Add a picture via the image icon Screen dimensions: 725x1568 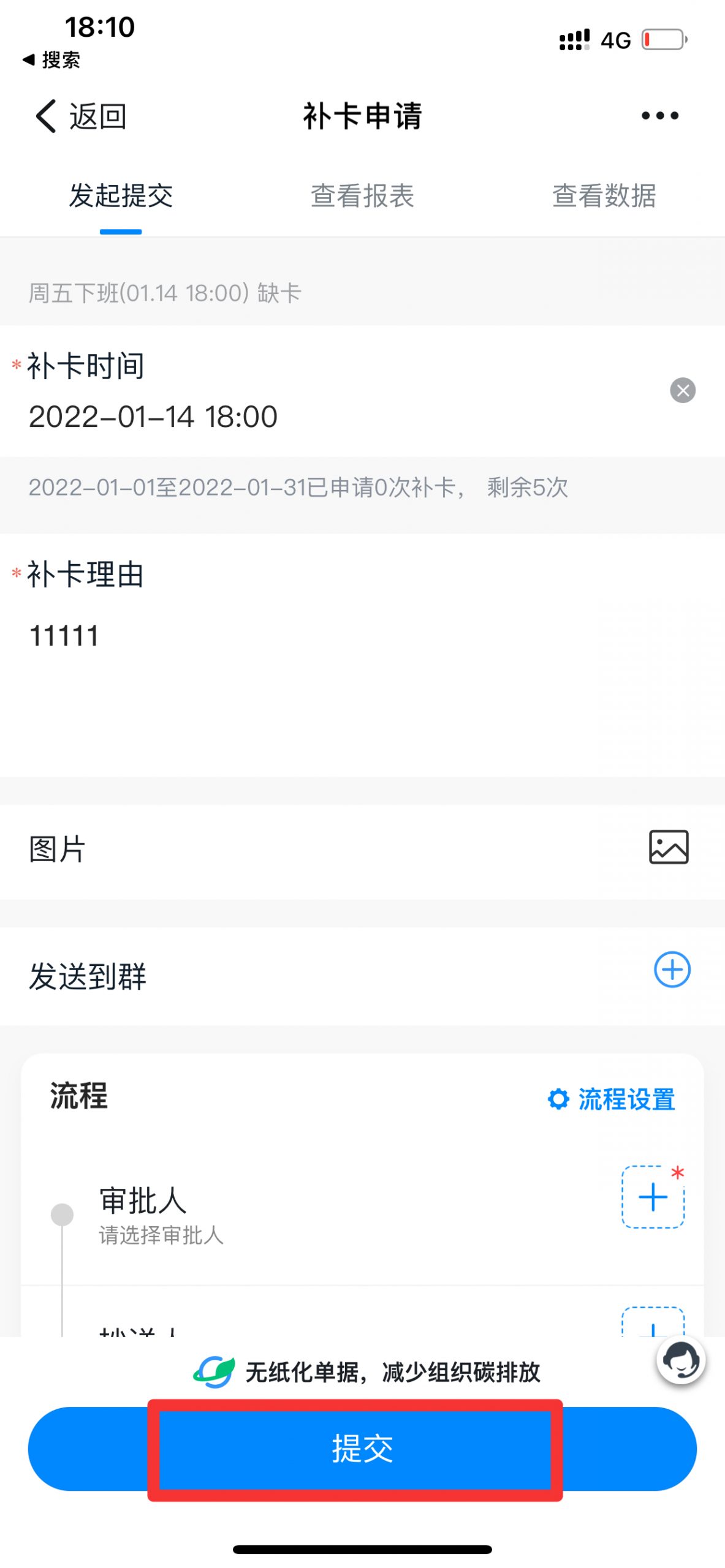coord(669,848)
